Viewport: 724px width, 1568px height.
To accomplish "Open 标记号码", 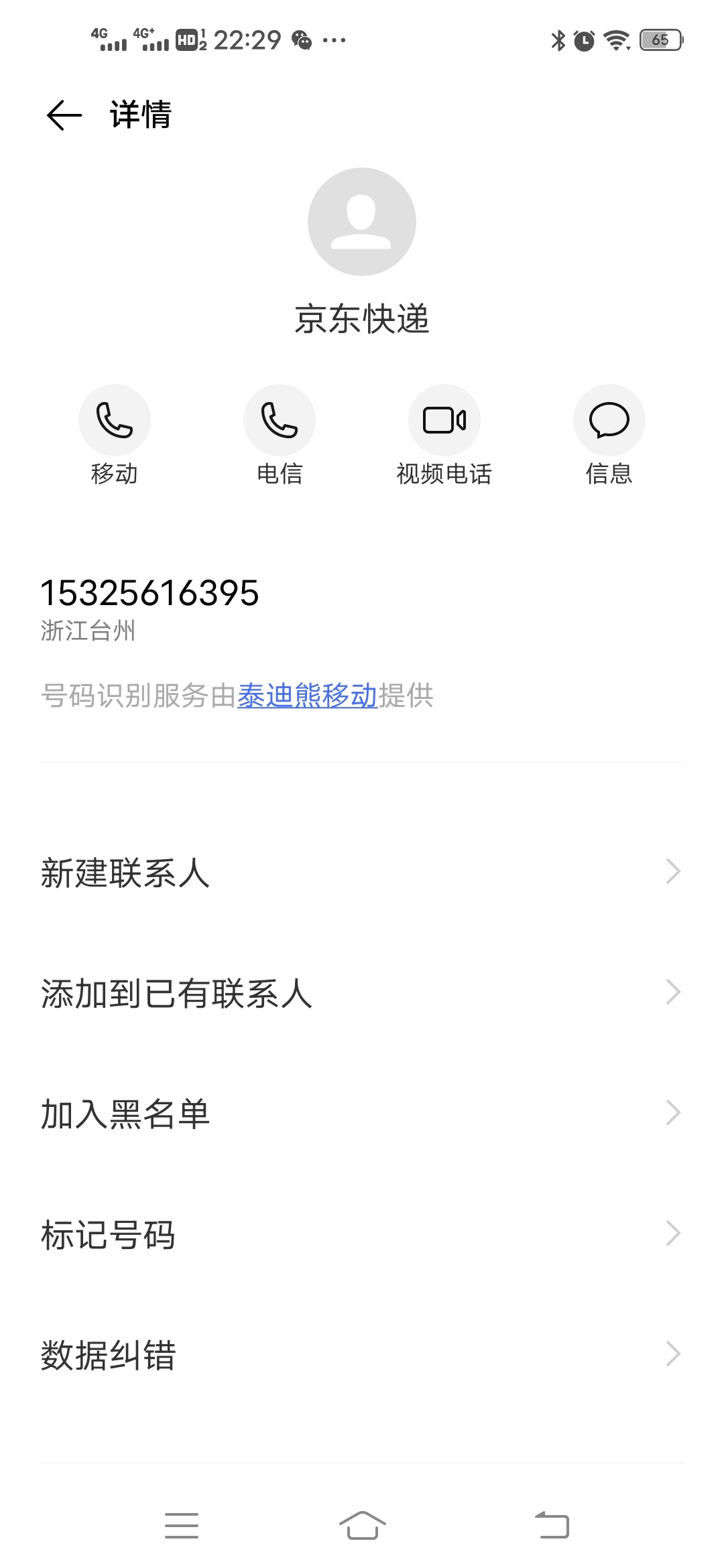I will (362, 1234).
